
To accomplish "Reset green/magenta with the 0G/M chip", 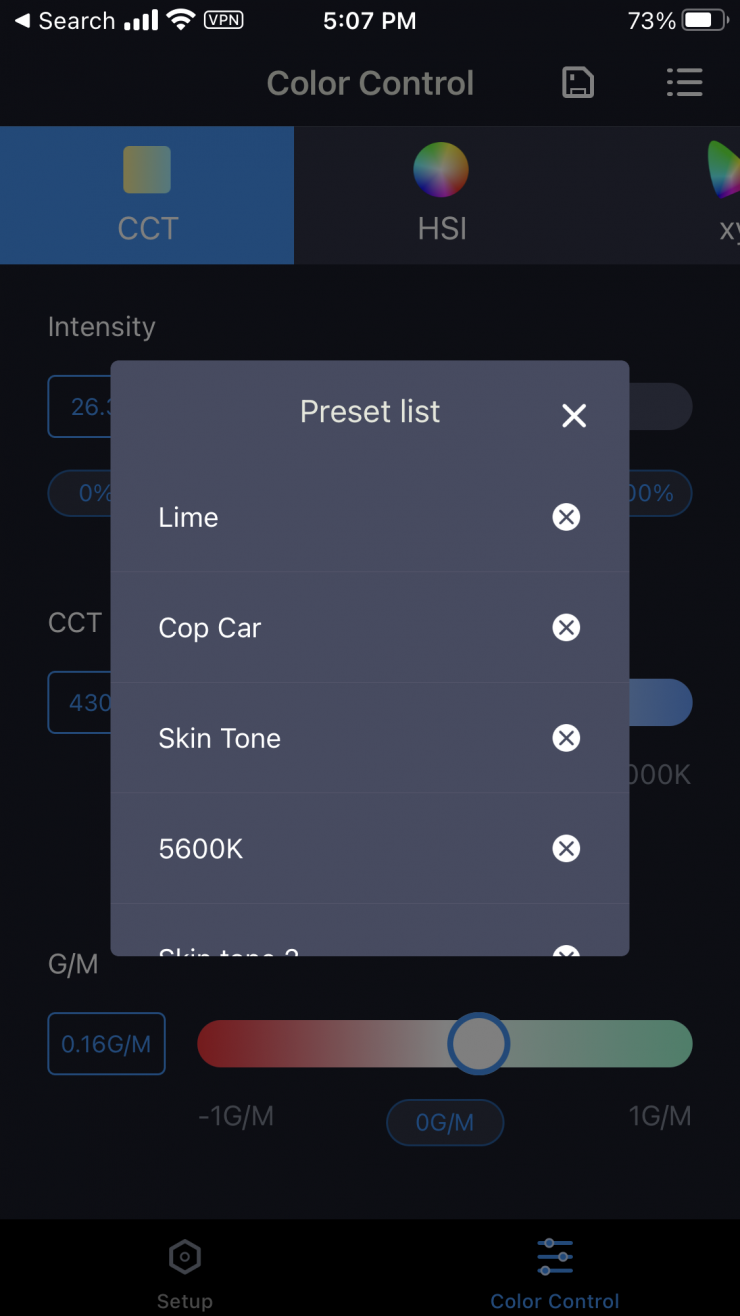I will tap(445, 1123).
